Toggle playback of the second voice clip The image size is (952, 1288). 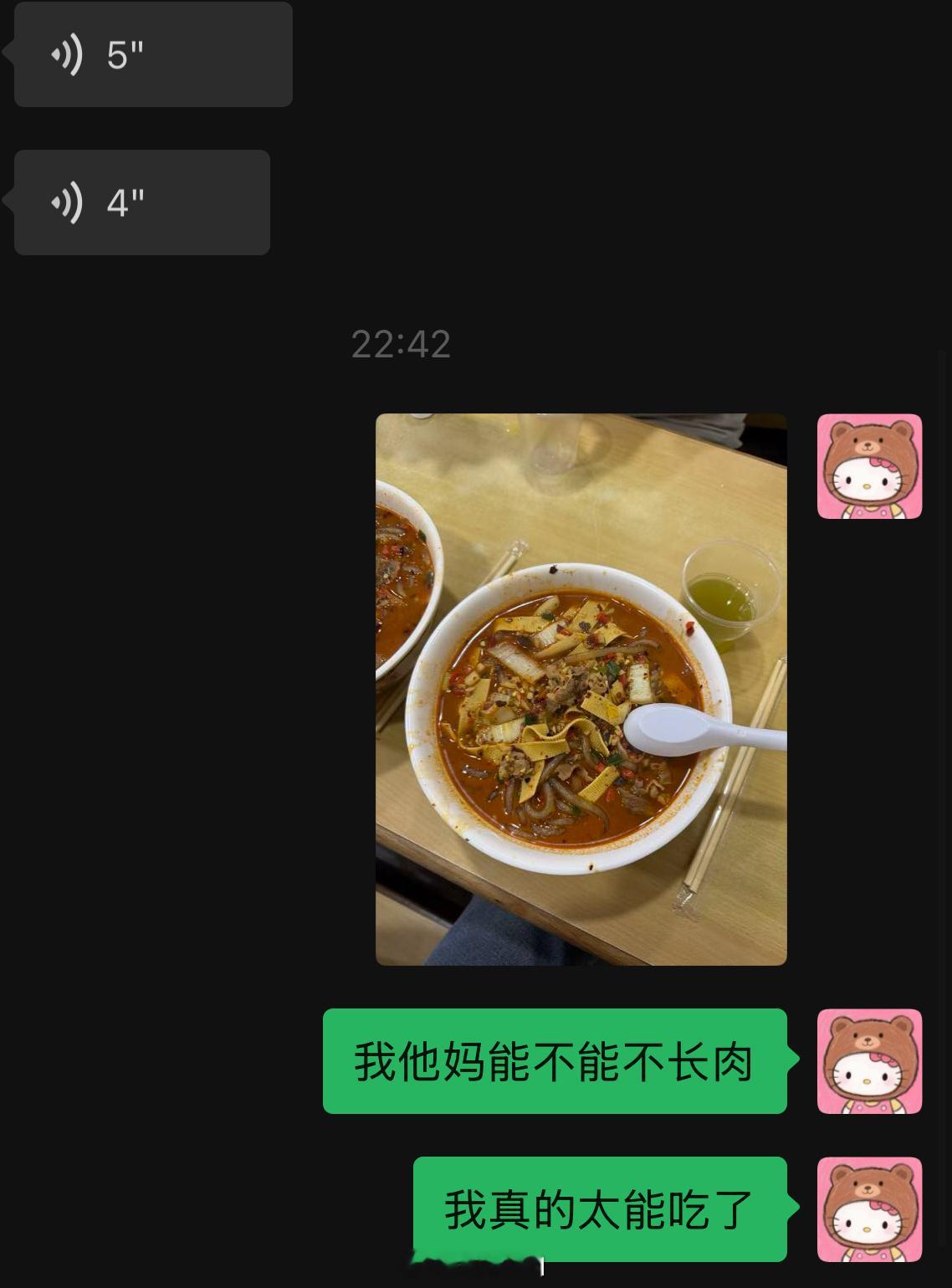[141, 202]
